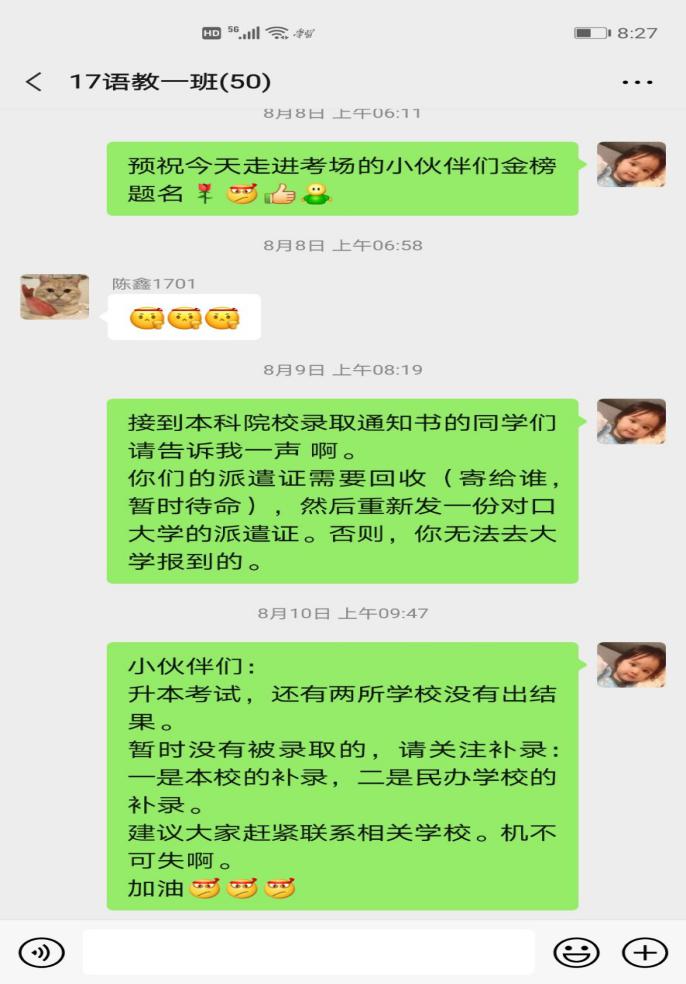Open 陈鑫1701's cat avatar profile
Screen dimensions: 686x984
(54, 297)
